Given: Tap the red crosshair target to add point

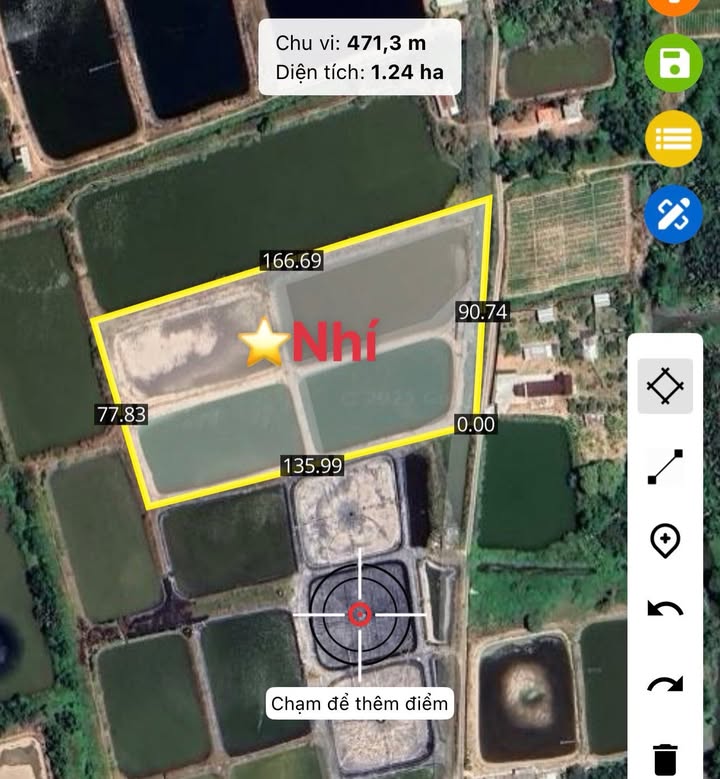Looking at the screenshot, I should (x=360, y=614).
